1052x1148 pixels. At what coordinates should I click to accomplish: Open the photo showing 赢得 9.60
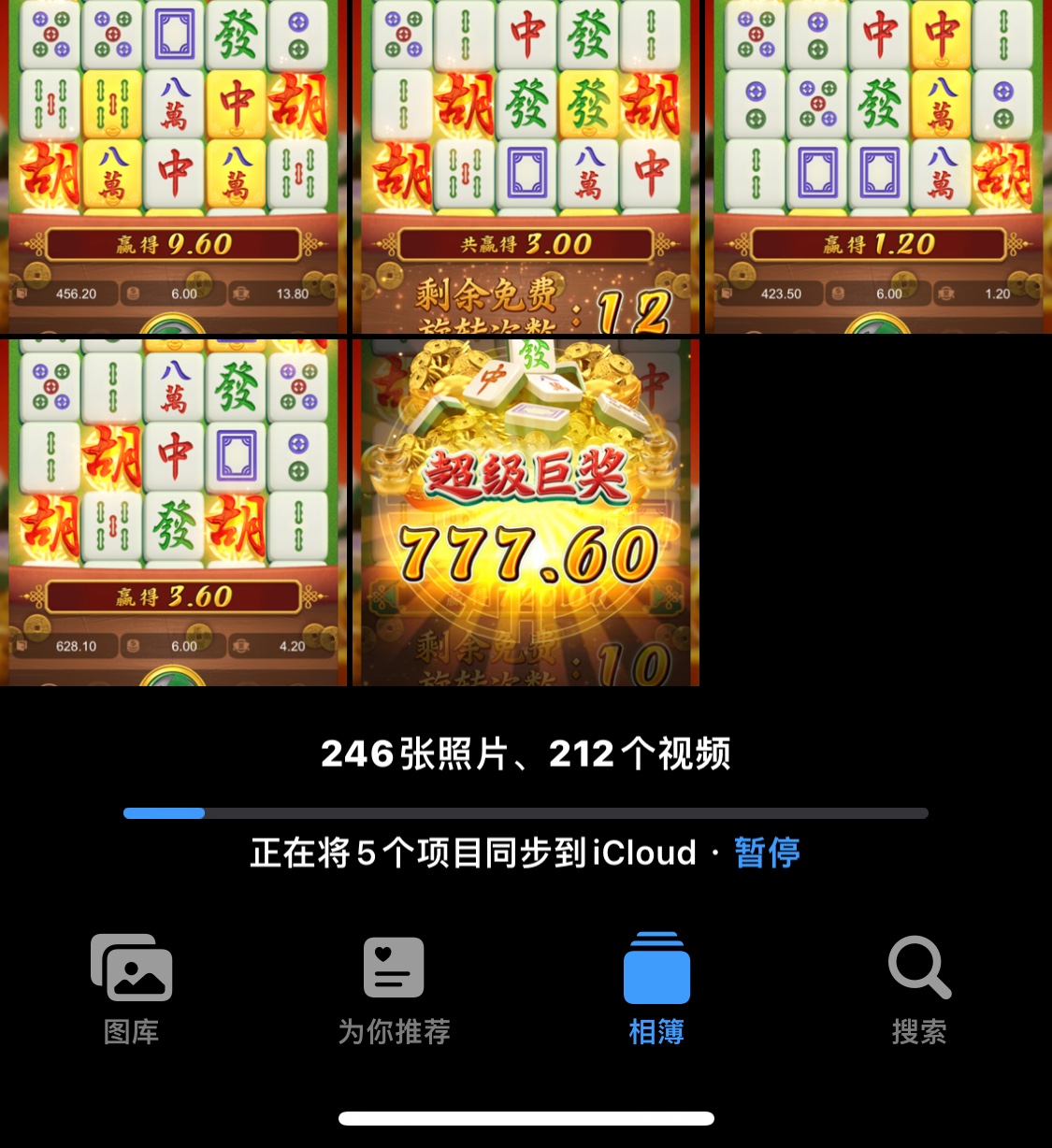pyautogui.click(x=173, y=166)
